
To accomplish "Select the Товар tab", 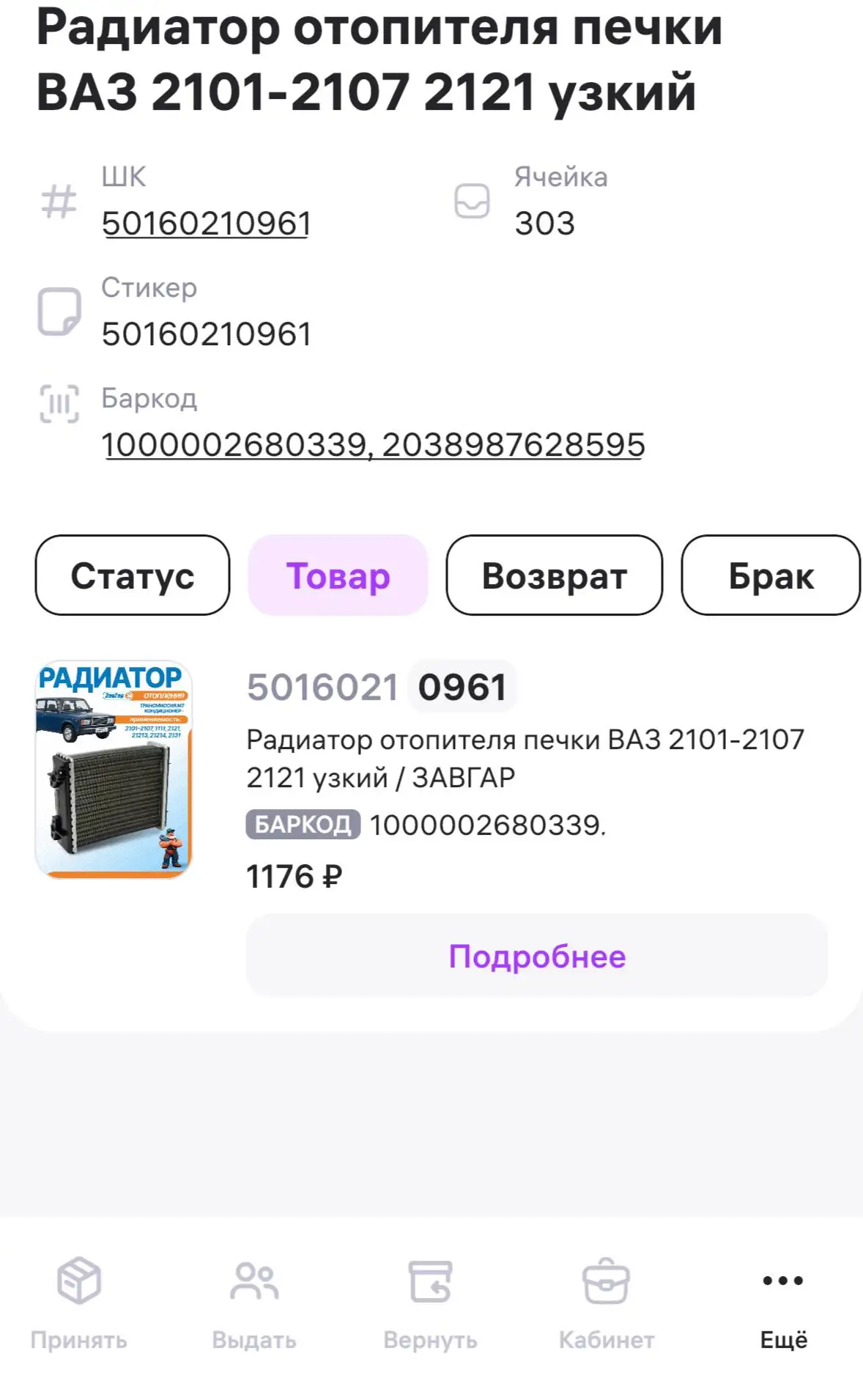I will coord(338,575).
